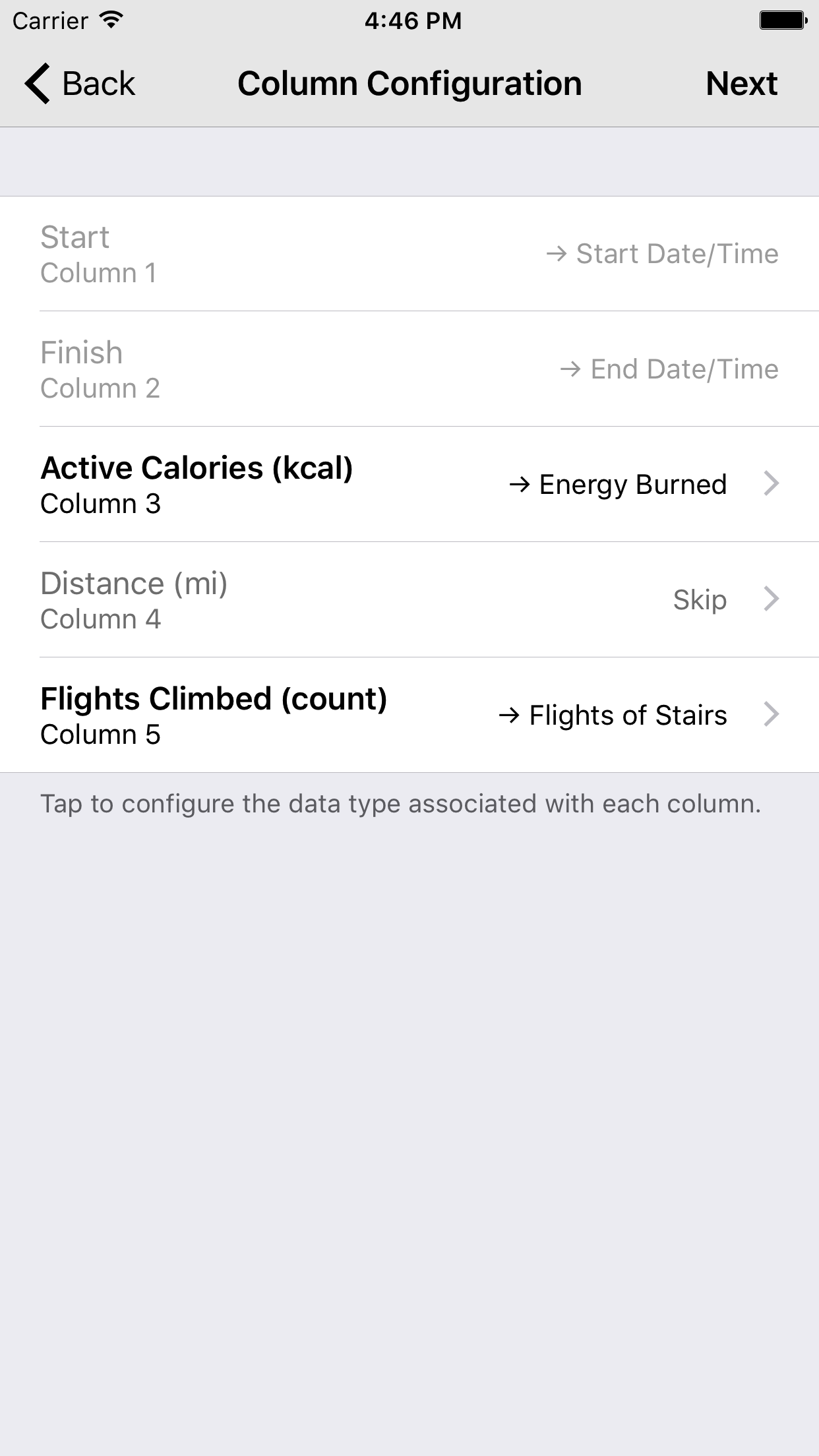The image size is (819, 1456).
Task: Configure the Active Calories column
Action: pyautogui.click(x=409, y=485)
